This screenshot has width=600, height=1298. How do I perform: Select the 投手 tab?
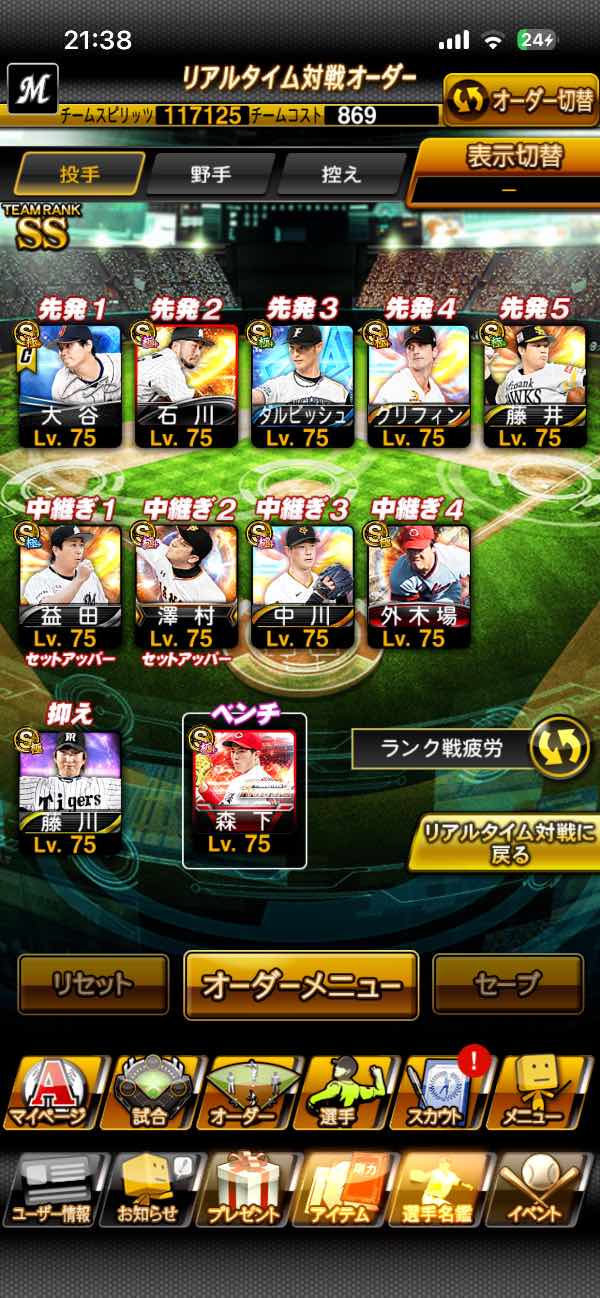click(78, 174)
